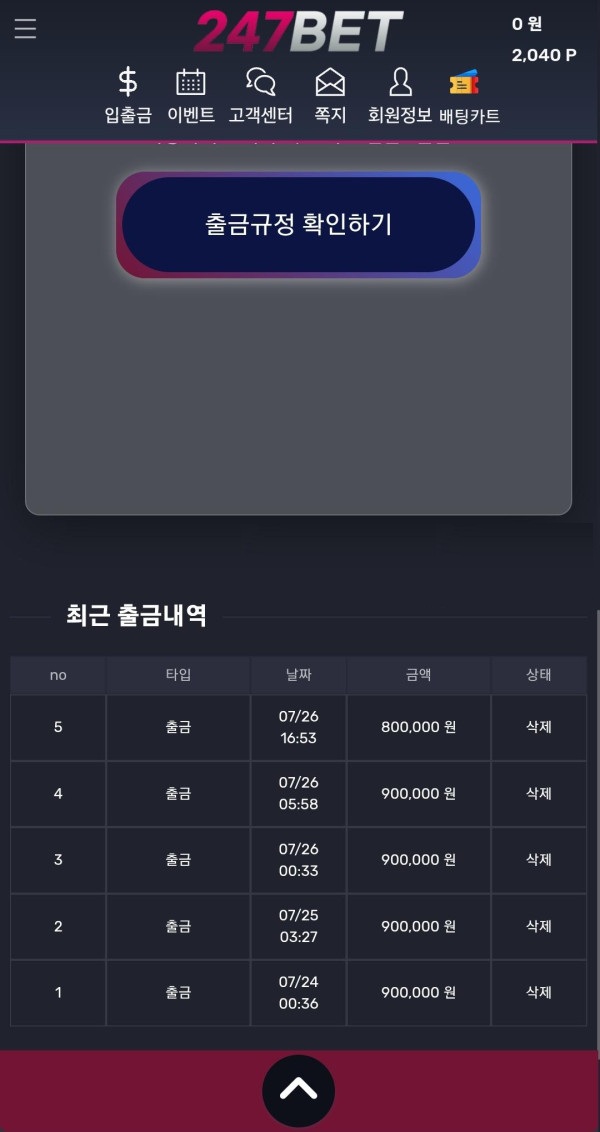Jump back to top with the up arrow
600x1132 pixels.
(298, 1090)
